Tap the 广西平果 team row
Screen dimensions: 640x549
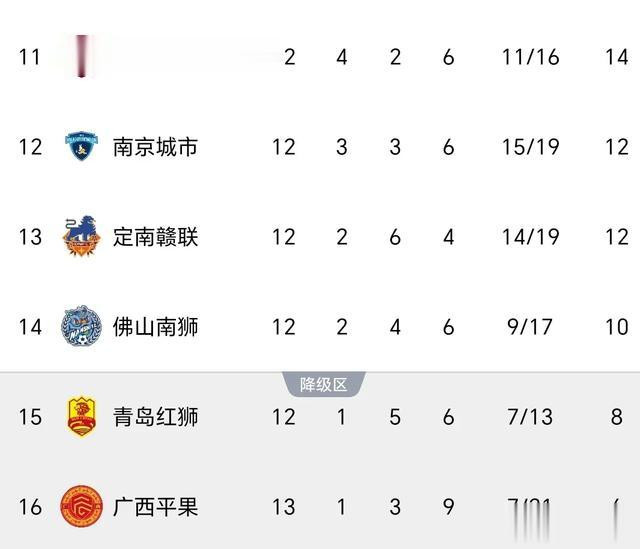point(155,506)
